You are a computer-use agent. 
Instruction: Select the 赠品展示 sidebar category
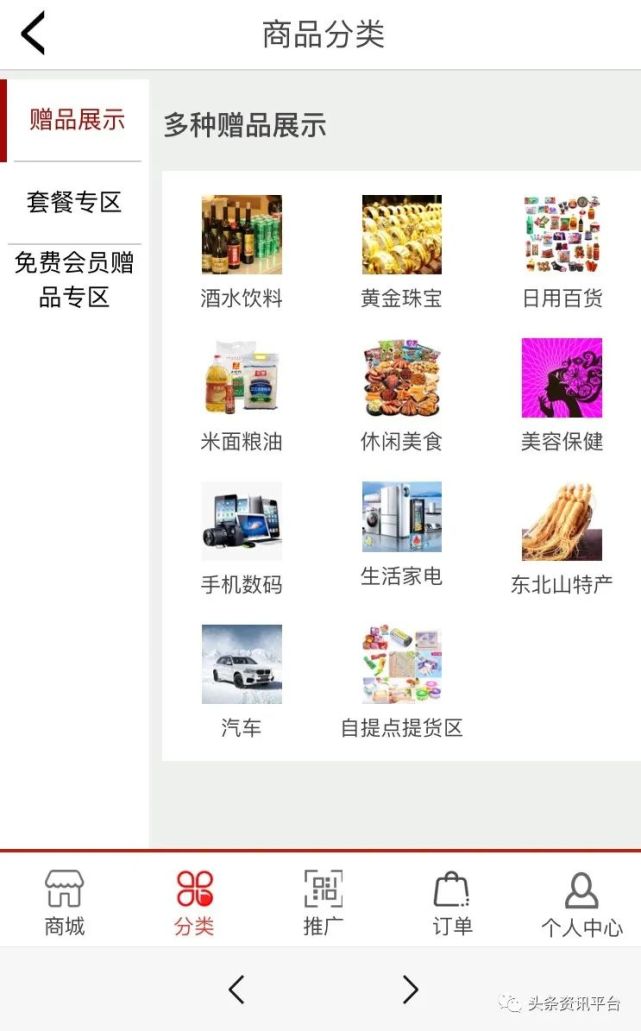pyautogui.click(x=77, y=120)
